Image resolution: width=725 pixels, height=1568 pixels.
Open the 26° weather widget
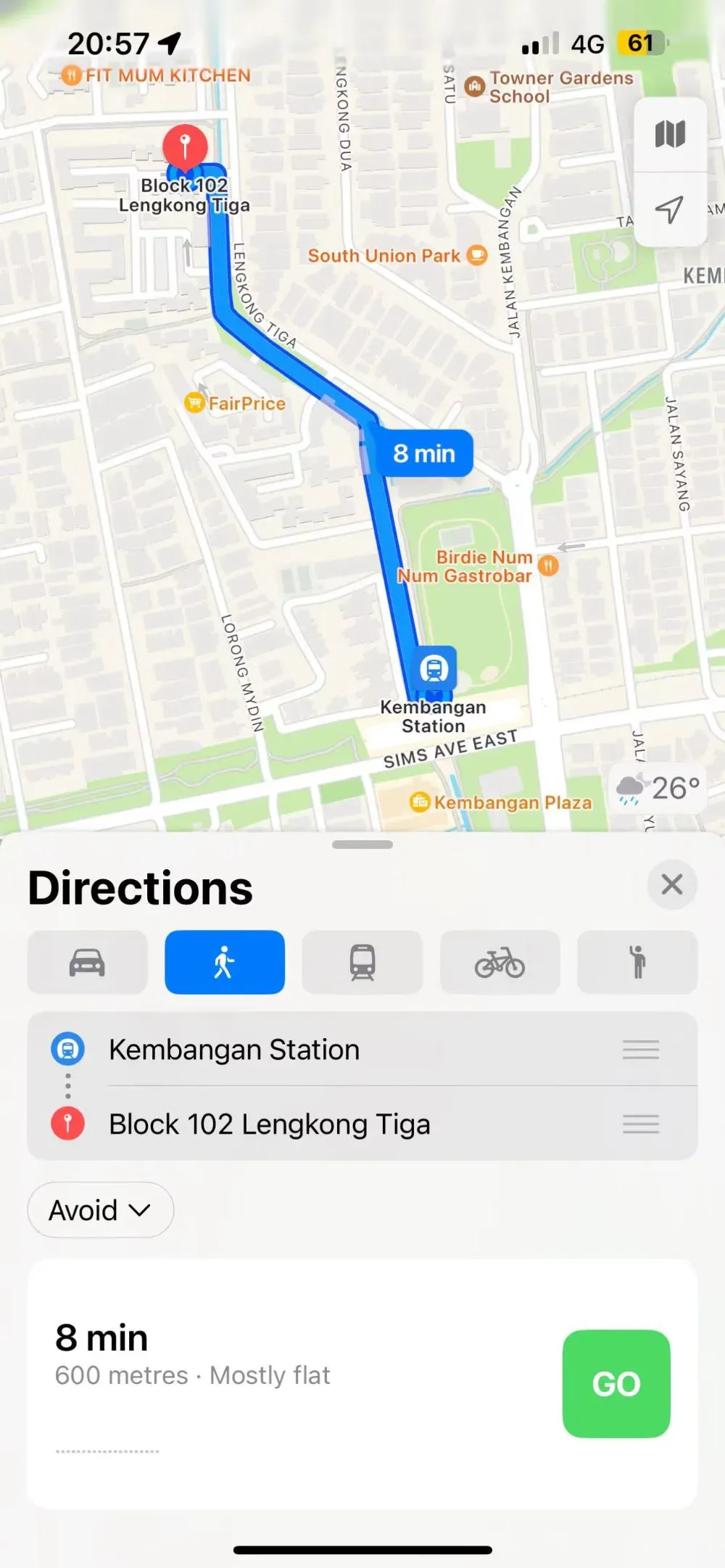coord(658,788)
